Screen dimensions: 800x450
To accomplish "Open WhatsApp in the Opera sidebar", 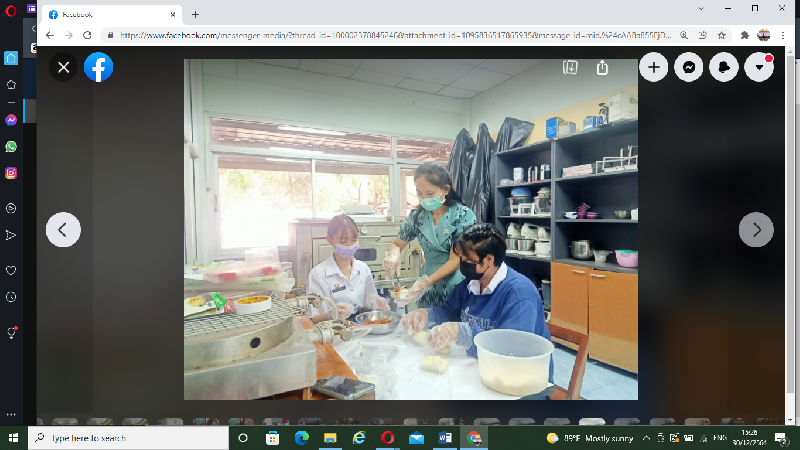I will 11,146.
